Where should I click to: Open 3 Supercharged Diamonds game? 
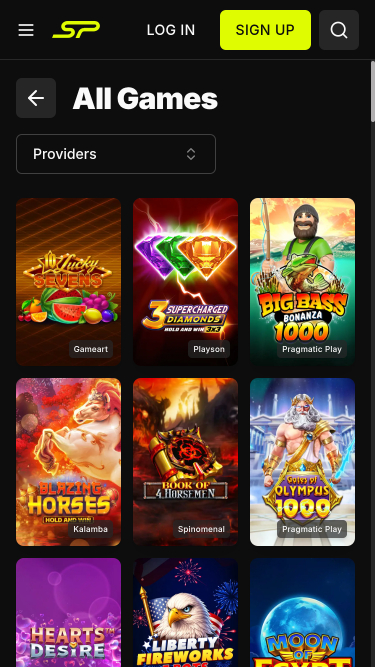pos(185,282)
